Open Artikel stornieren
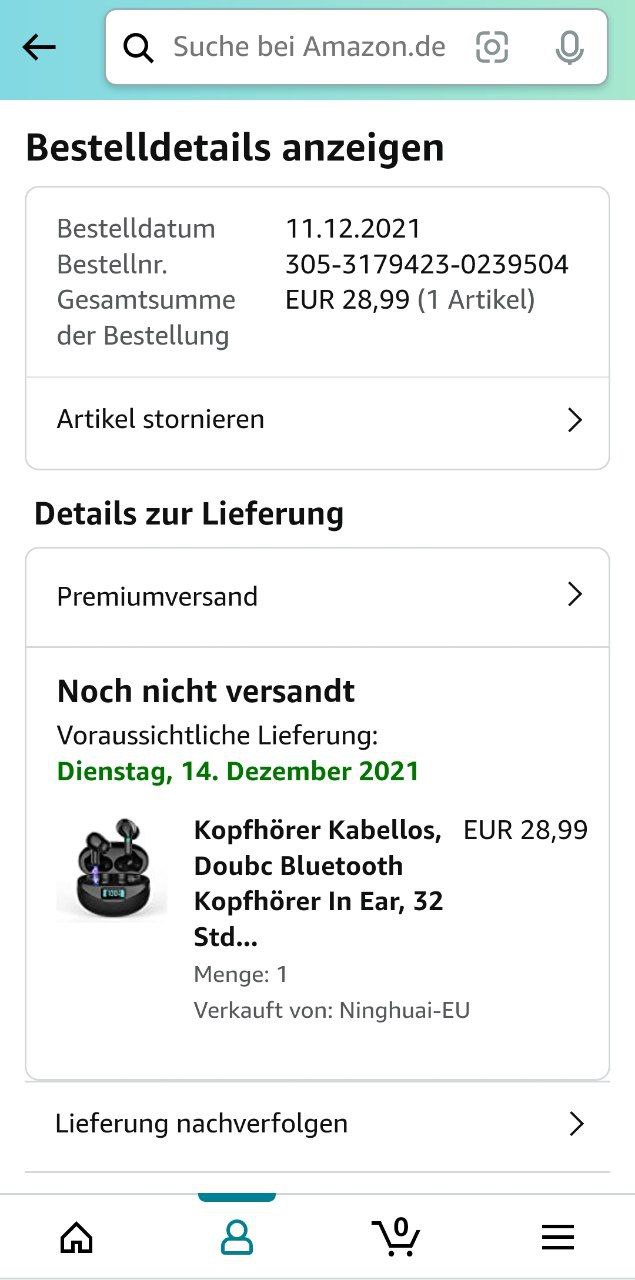Screen dimensions: 635x1280 pos(317,420)
